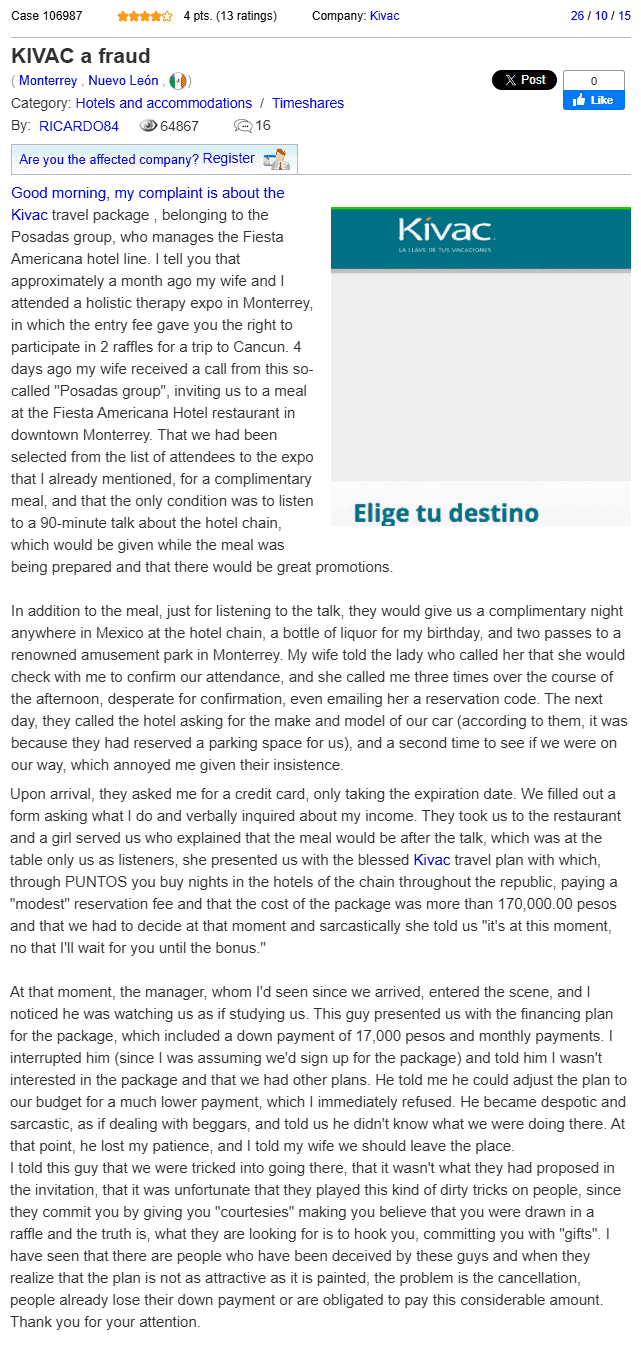The width and height of the screenshot is (641, 1363).
Task: Open the Timeshares category link
Action: coord(308,103)
